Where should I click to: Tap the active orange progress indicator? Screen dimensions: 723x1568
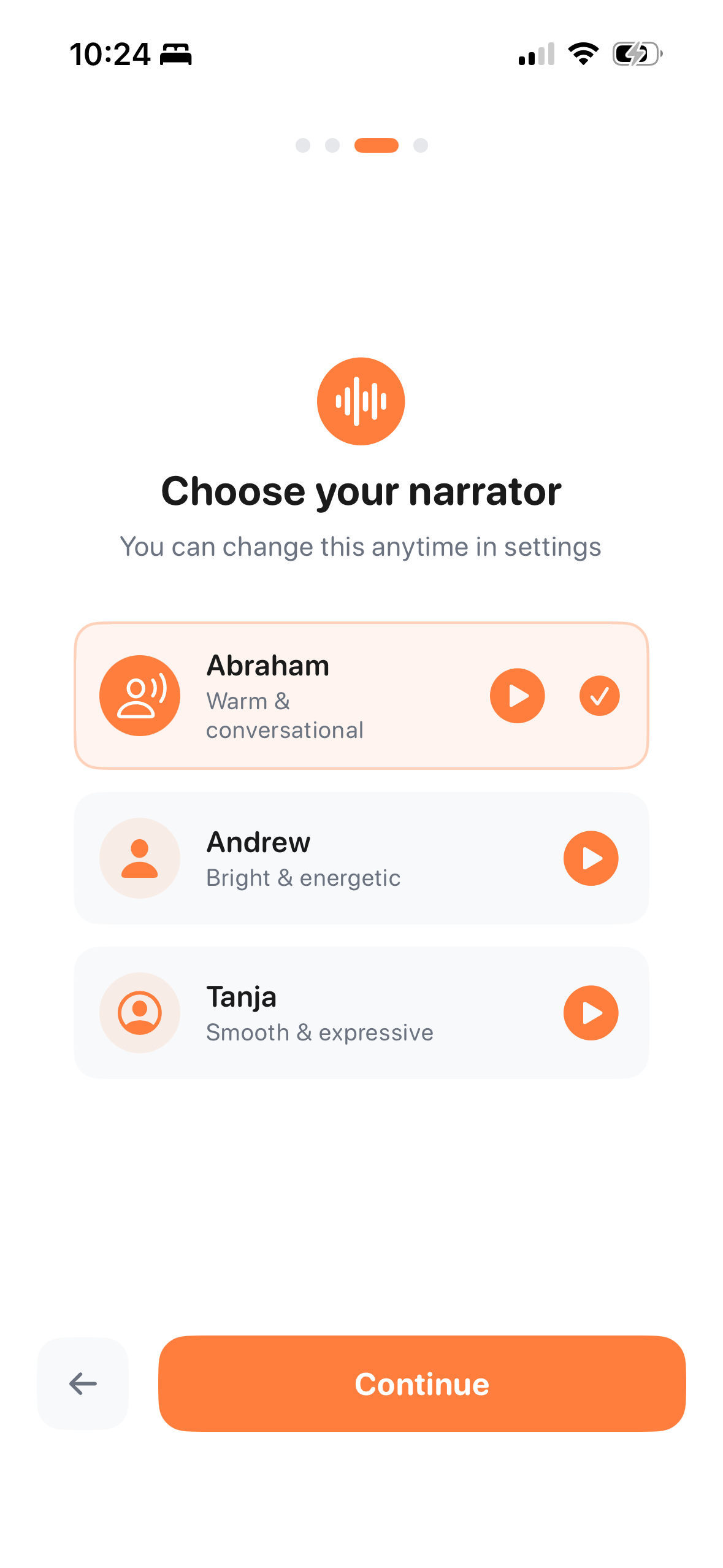[377, 145]
